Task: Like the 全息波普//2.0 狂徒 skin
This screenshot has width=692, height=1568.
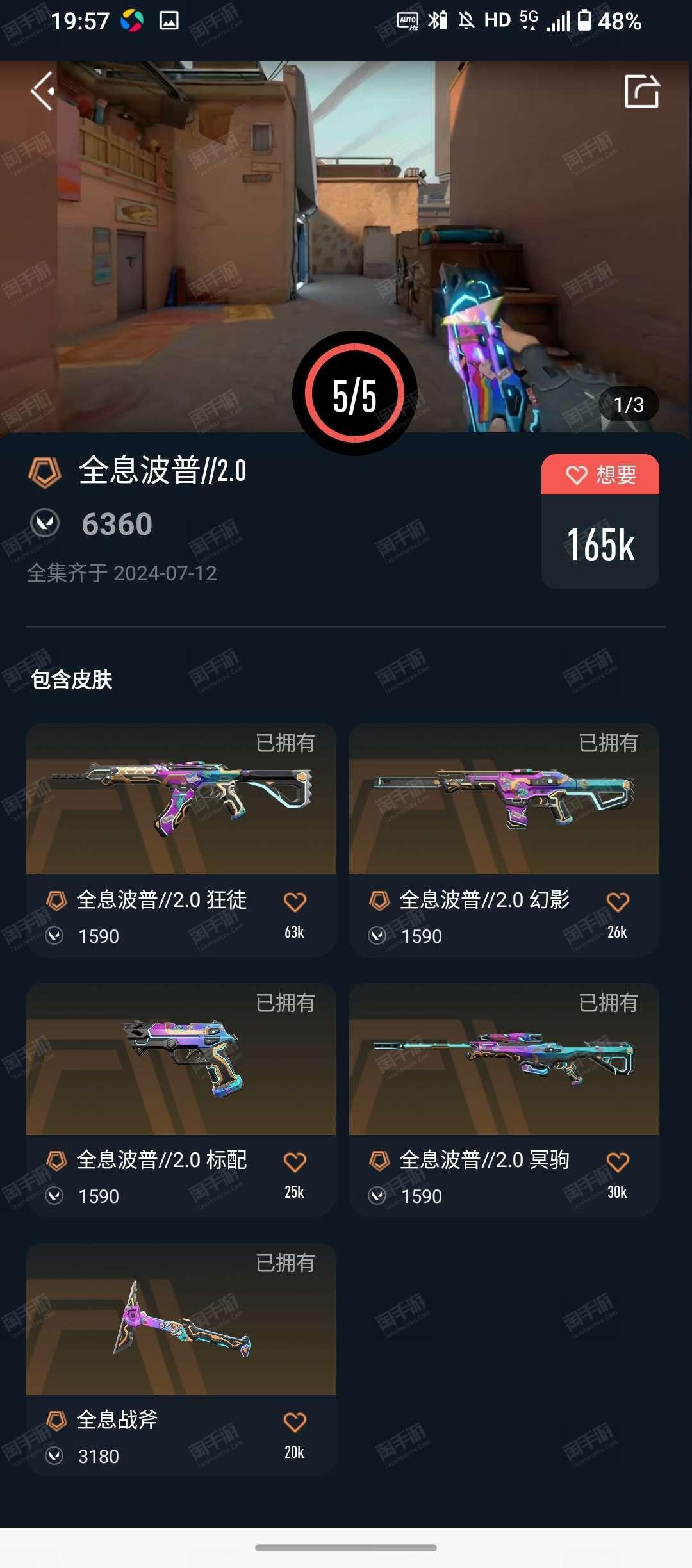Action: [x=295, y=902]
